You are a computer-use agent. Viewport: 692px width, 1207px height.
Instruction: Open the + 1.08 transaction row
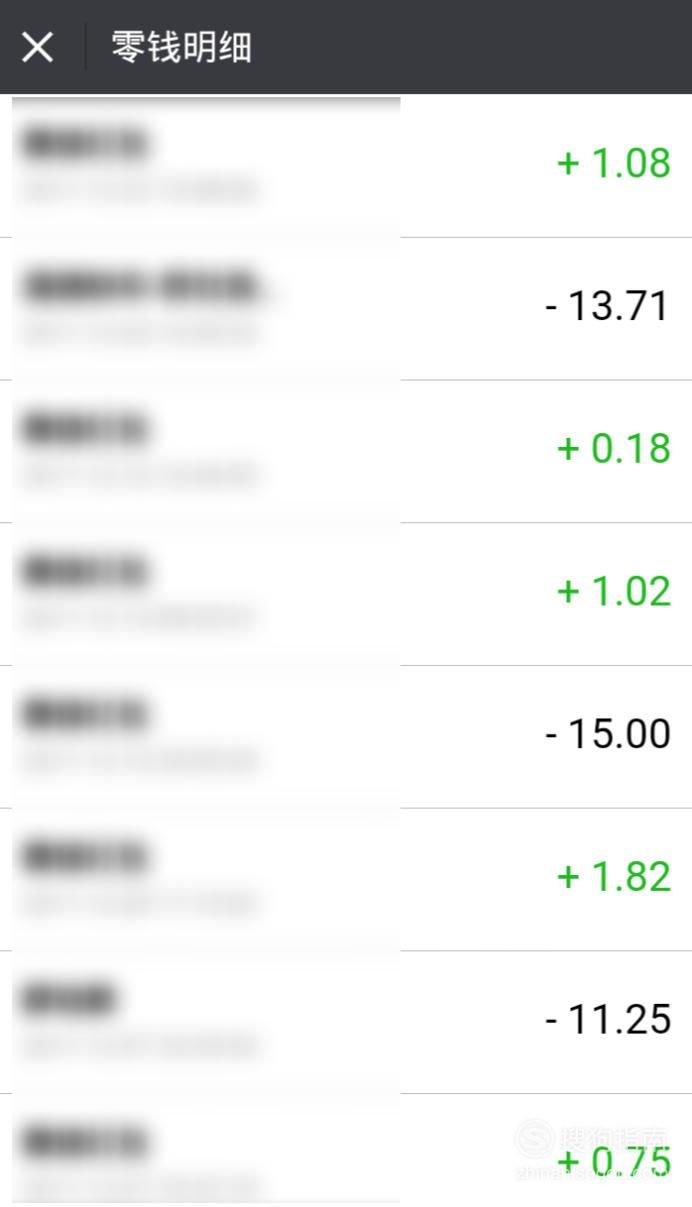(x=346, y=166)
